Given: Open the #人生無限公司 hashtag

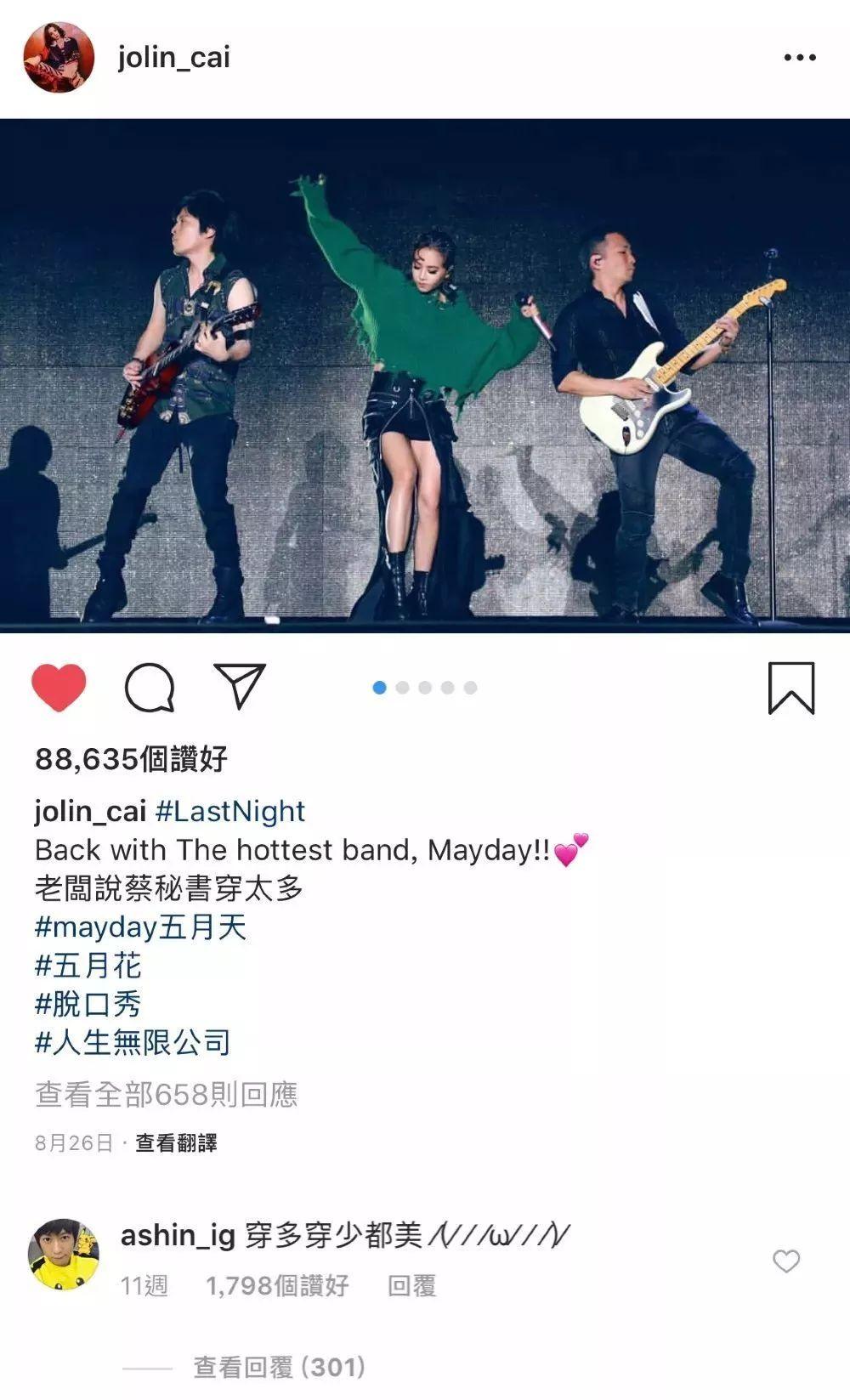Looking at the screenshot, I should [x=133, y=1042].
